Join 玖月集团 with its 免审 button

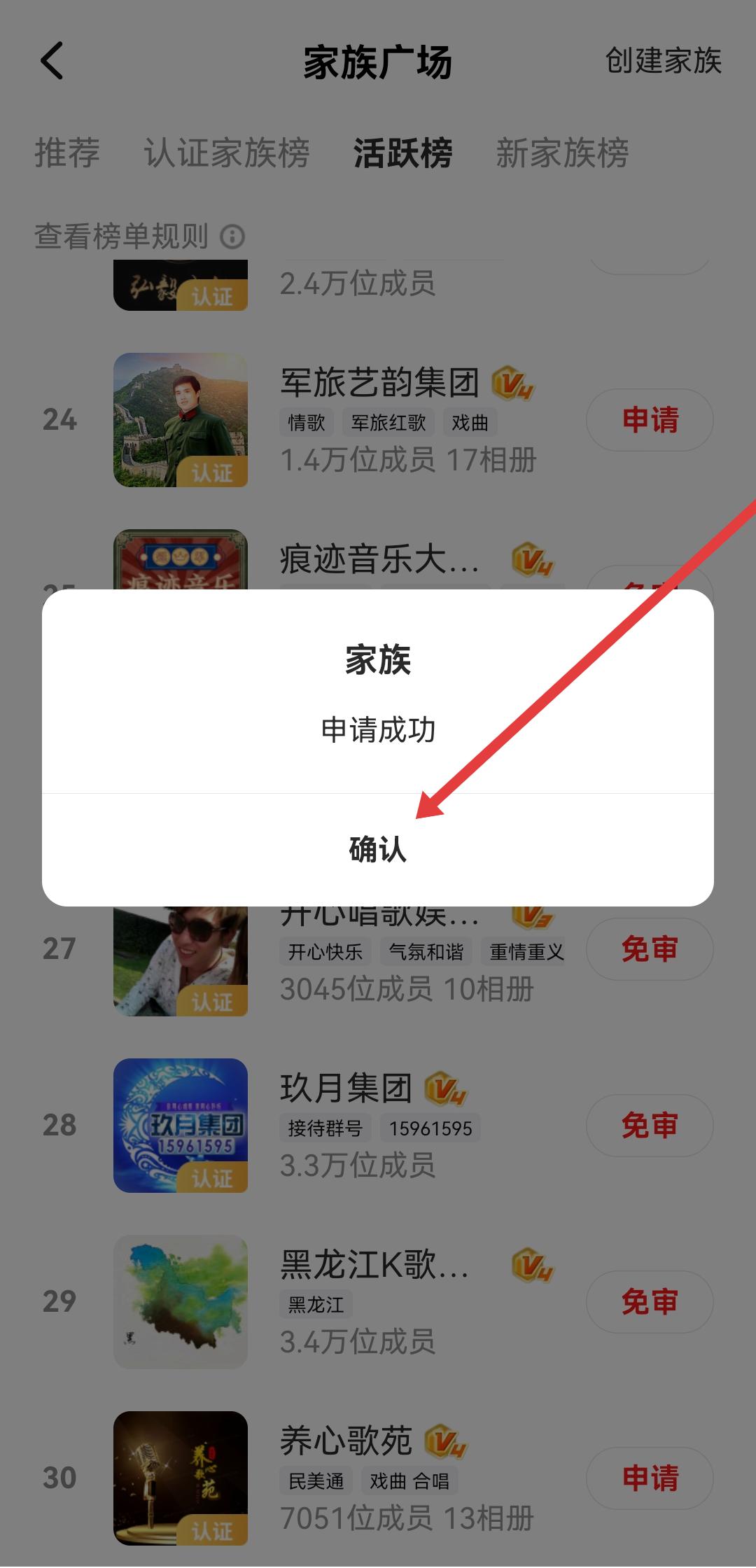point(650,1126)
